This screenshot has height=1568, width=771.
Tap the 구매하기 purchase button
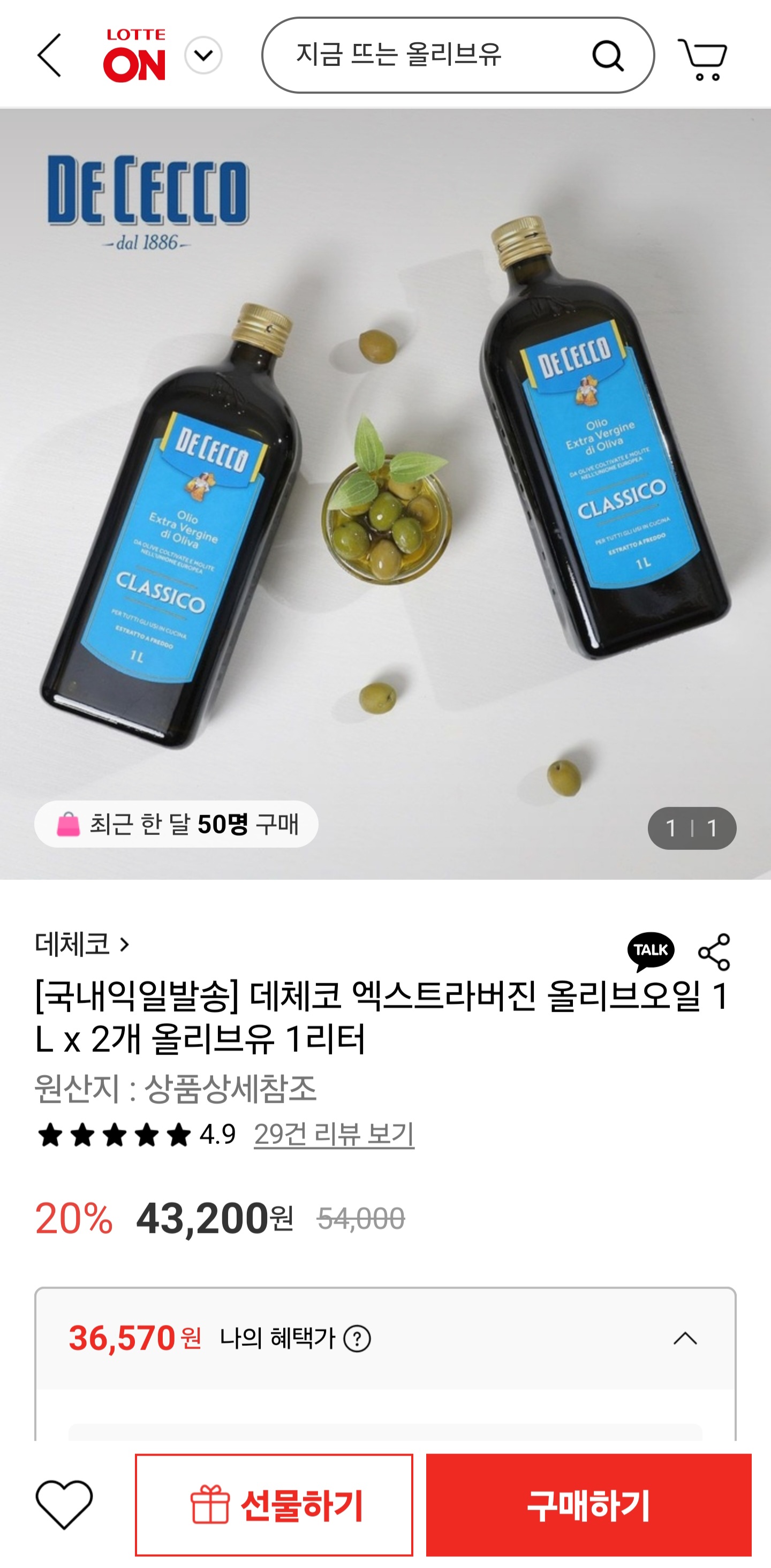588,1505
